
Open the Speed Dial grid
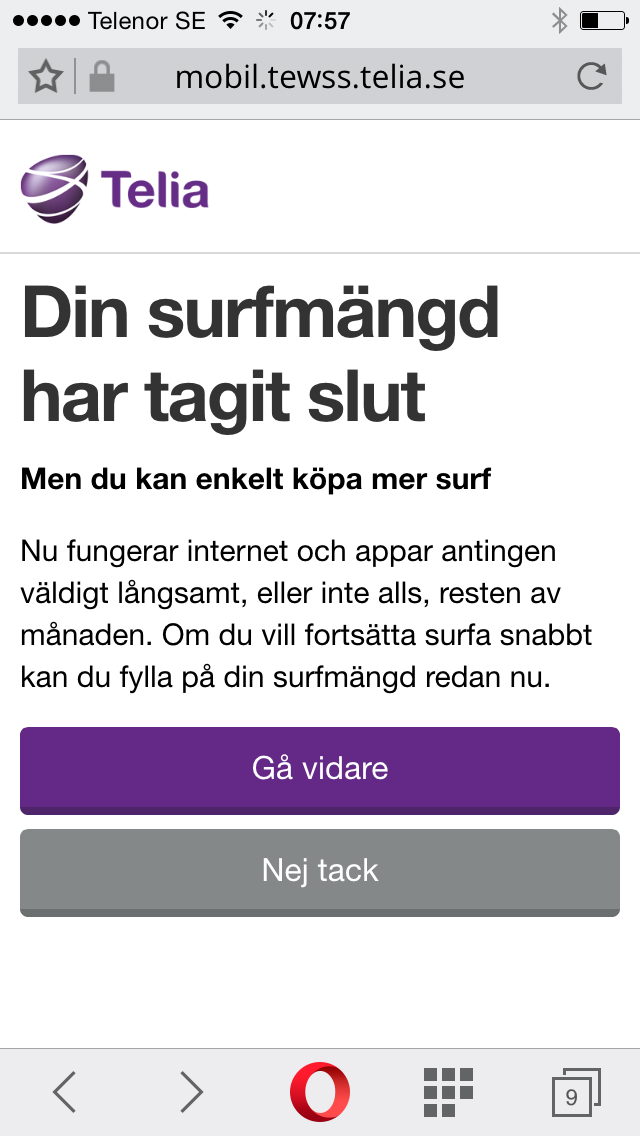coord(448,1092)
